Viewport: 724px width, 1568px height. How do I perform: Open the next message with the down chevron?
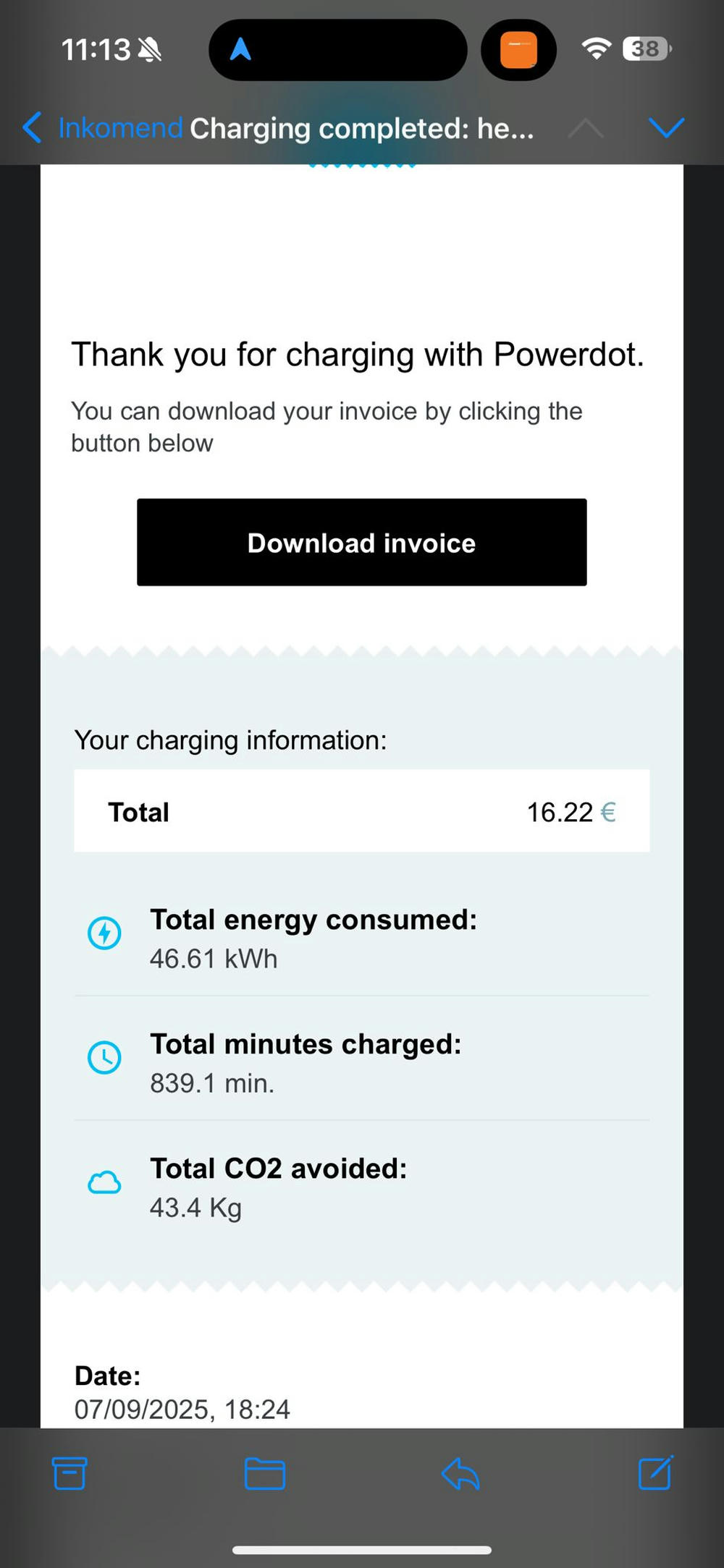tap(666, 128)
